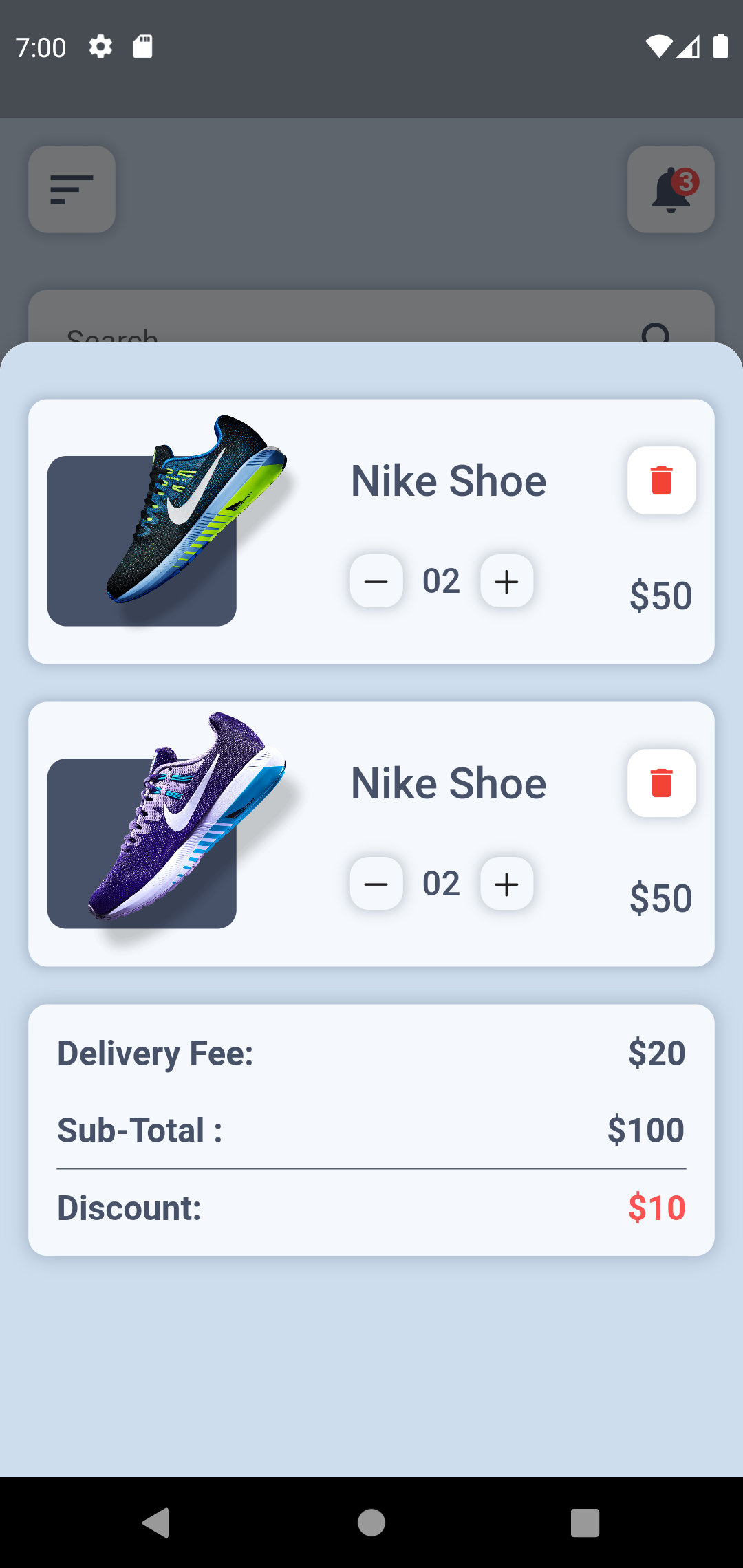Select the first Nike Shoe title text
The image size is (743, 1568).
coord(447,480)
